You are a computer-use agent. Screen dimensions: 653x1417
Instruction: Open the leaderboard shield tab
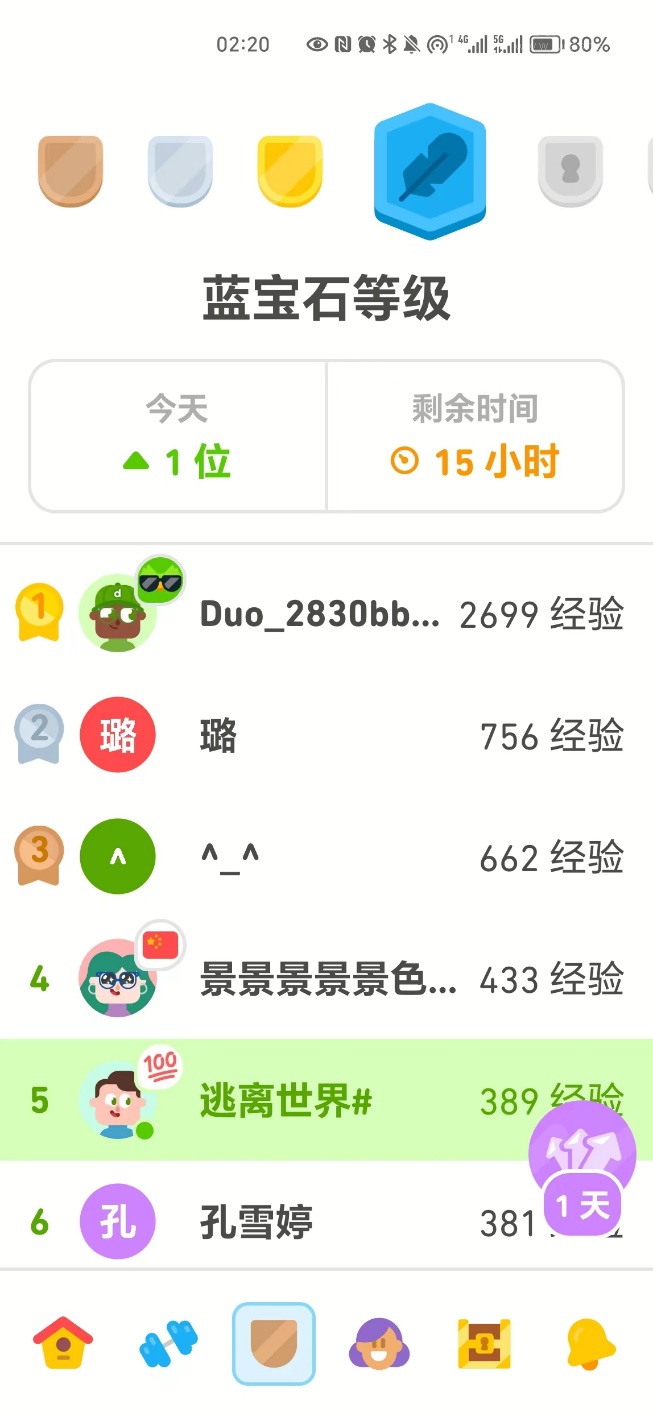click(x=273, y=1343)
